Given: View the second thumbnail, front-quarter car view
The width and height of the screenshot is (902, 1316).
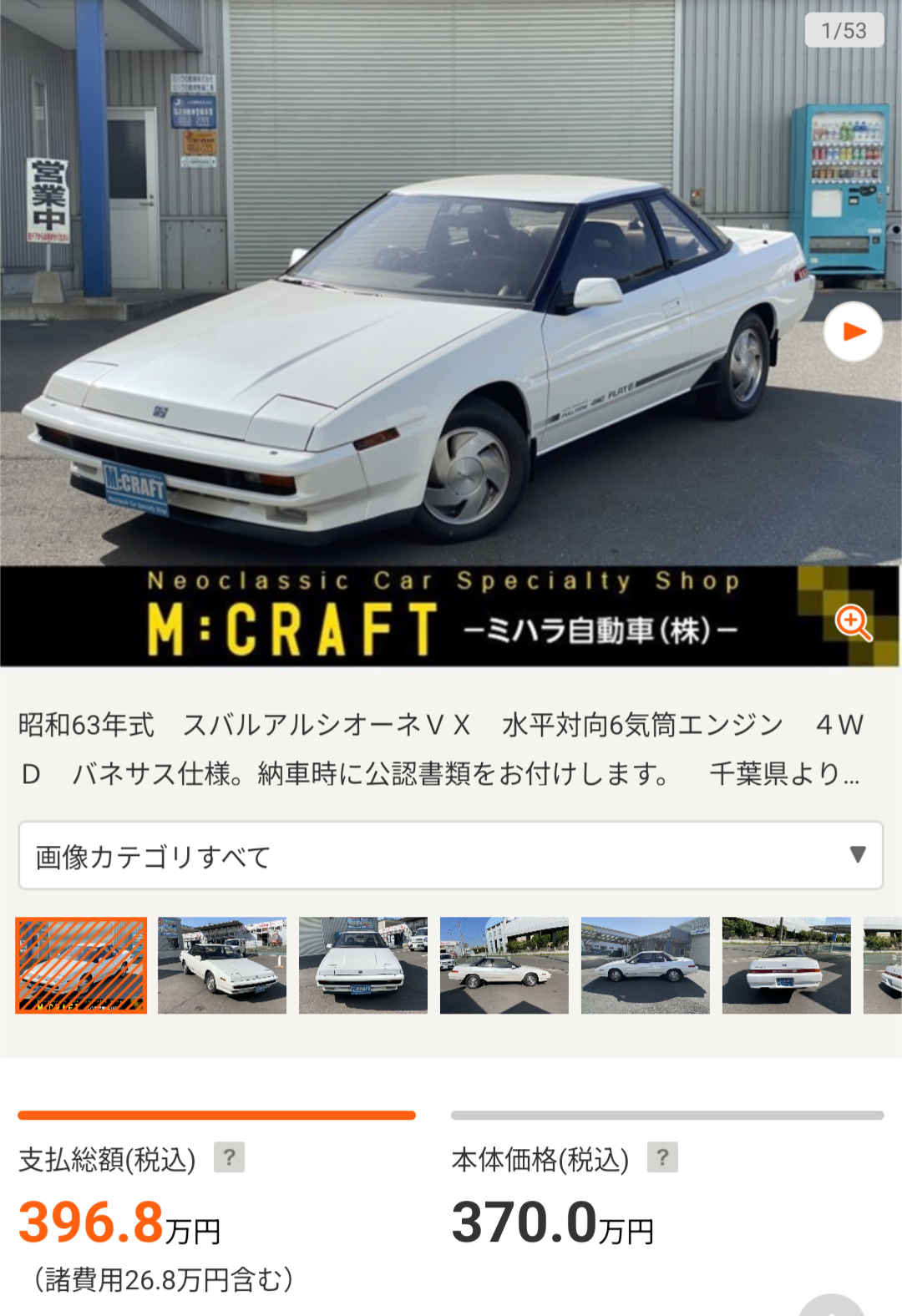Looking at the screenshot, I should coord(222,965).
